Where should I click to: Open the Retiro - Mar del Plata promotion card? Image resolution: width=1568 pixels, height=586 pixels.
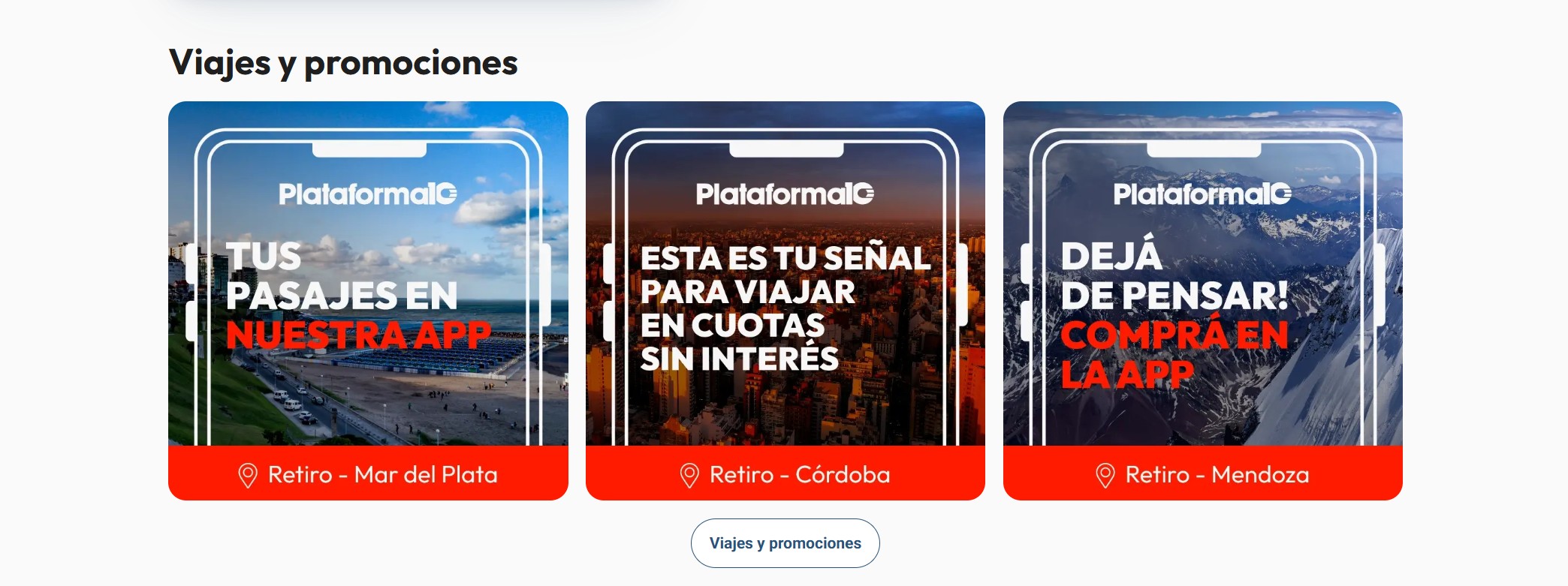(x=368, y=300)
